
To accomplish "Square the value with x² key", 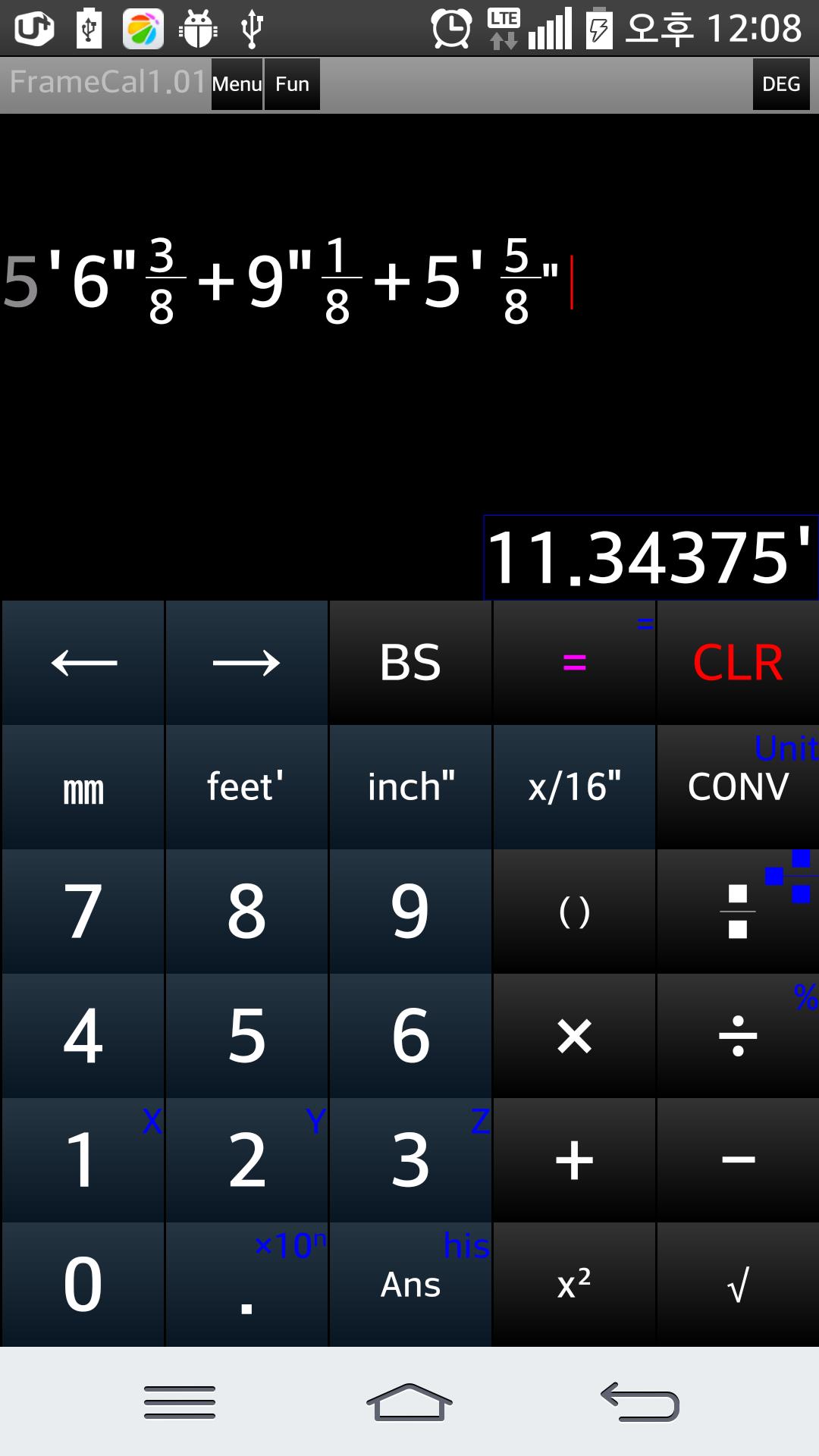I will point(574,1285).
